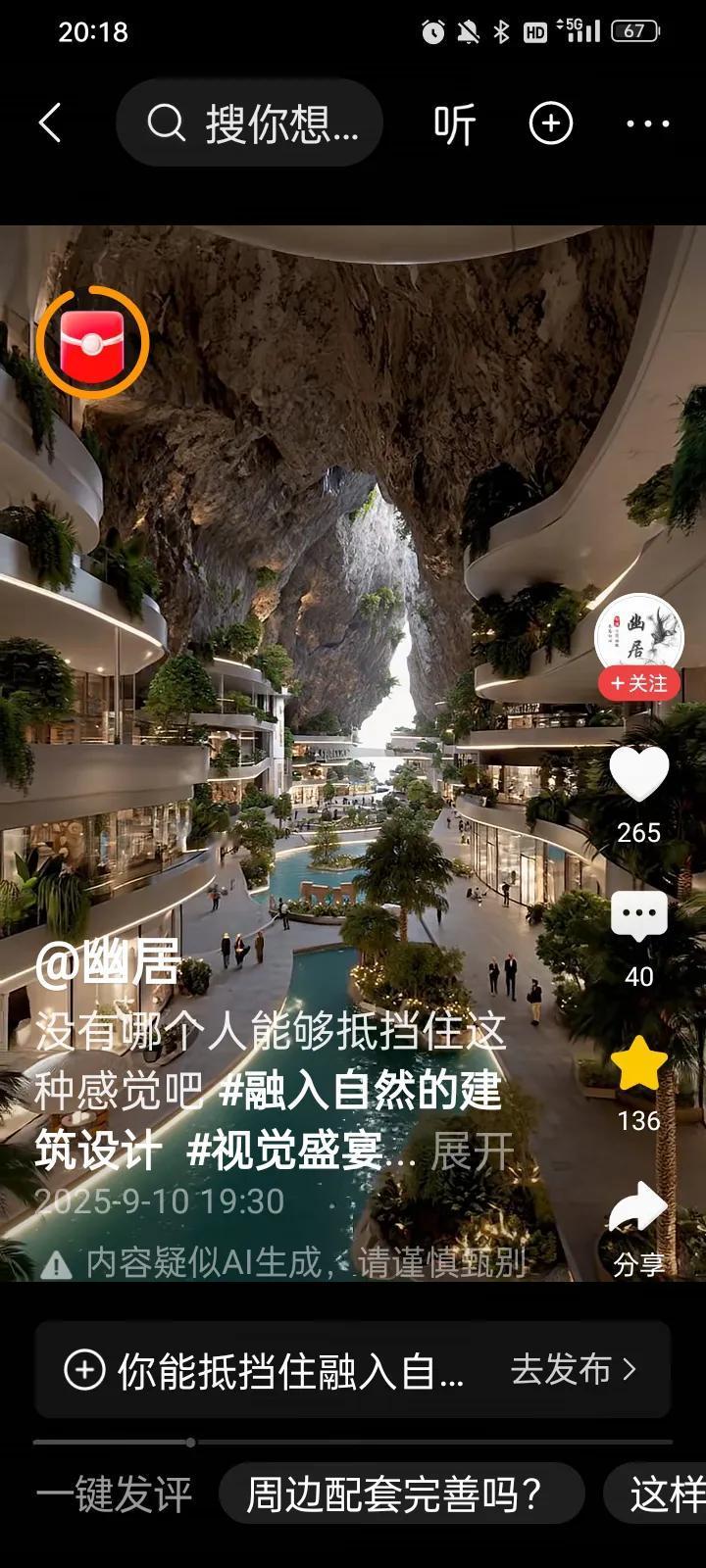Like the video by tapping the heart

(x=639, y=774)
